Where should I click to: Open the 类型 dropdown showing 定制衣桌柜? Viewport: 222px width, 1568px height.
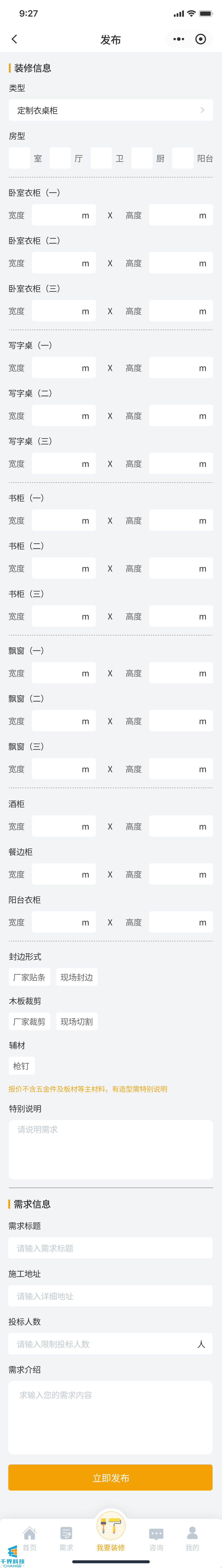[x=111, y=110]
